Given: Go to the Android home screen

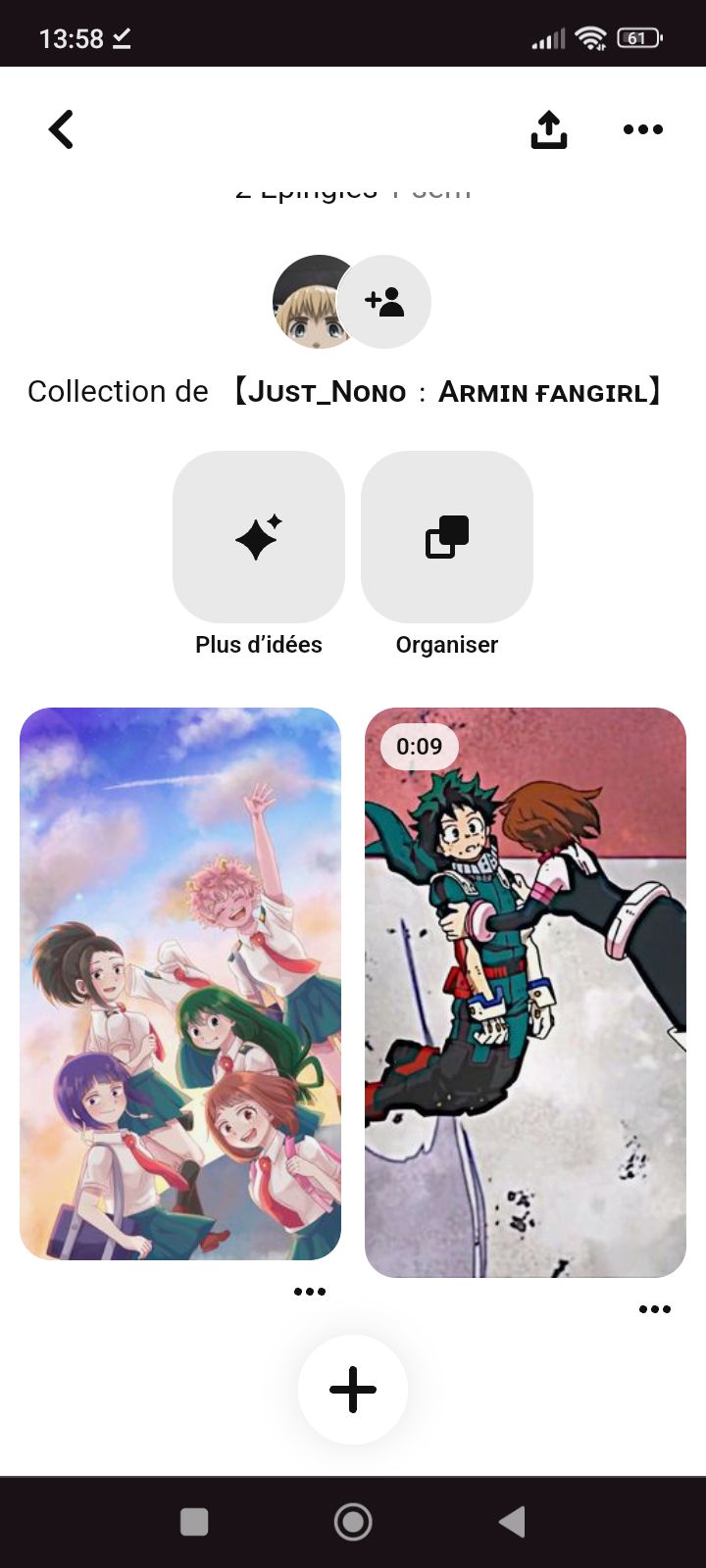Looking at the screenshot, I should 353,1522.
